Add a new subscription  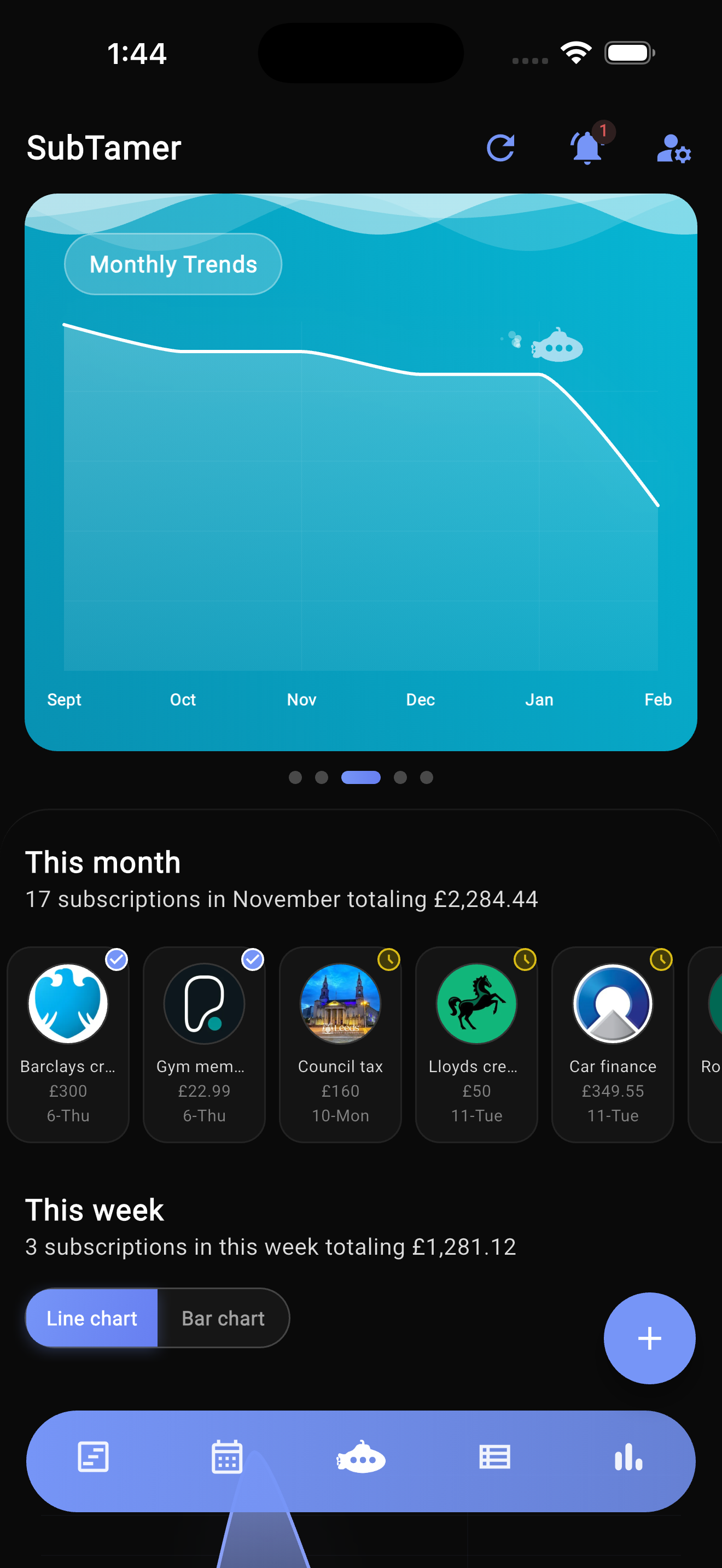pyautogui.click(x=649, y=1338)
